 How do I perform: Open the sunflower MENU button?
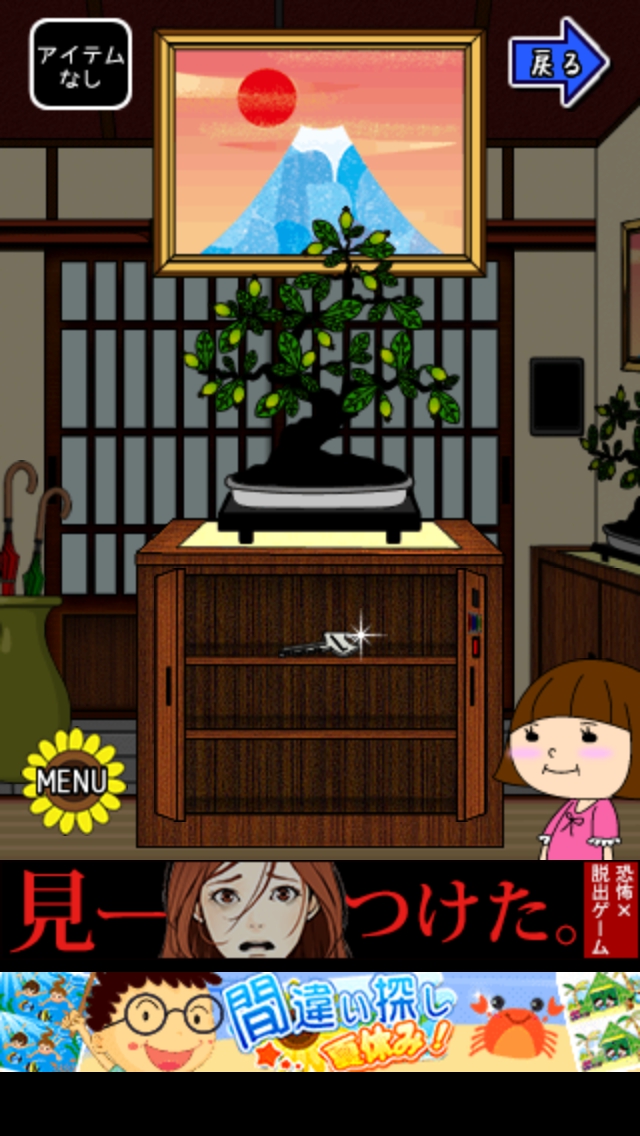pos(73,781)
